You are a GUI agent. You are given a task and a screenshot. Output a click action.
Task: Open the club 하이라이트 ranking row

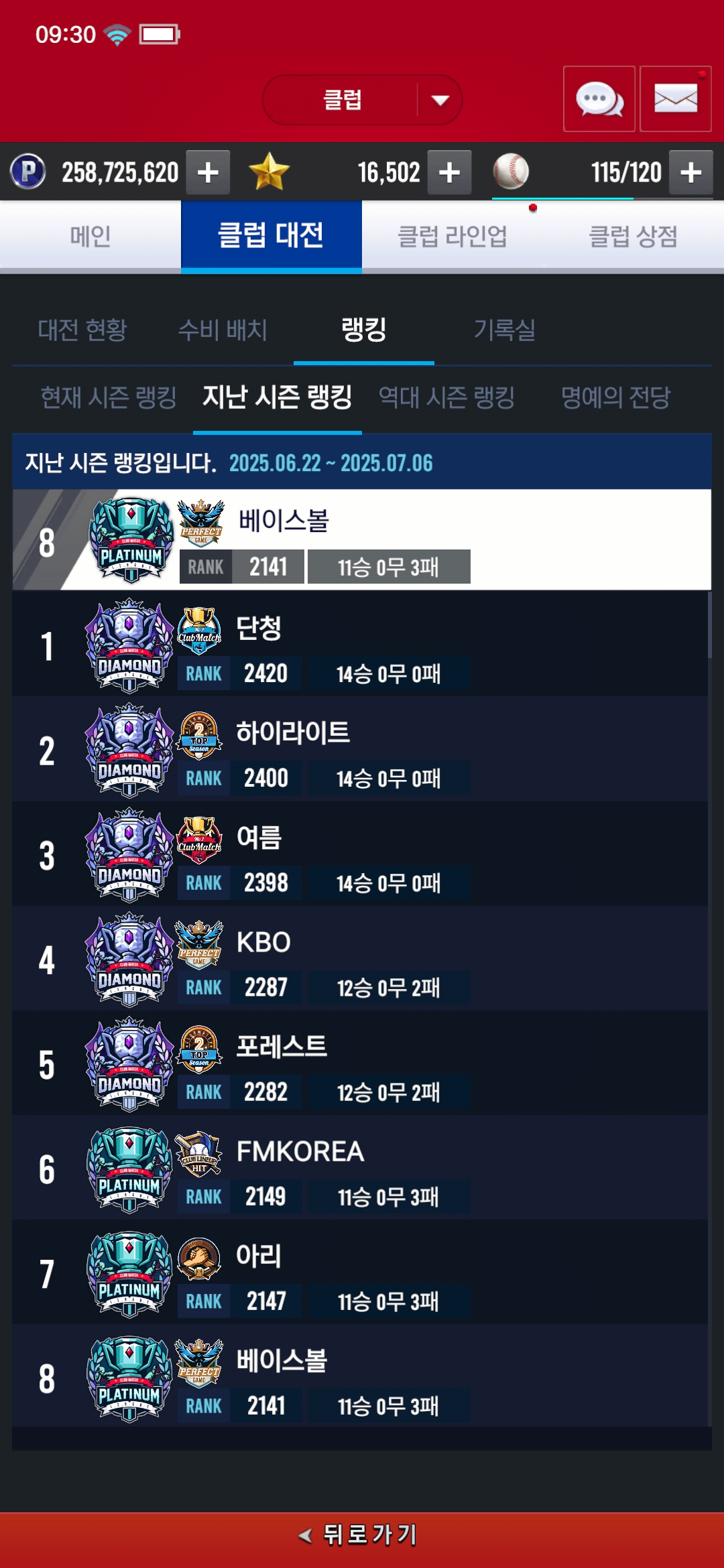point(362,750)
